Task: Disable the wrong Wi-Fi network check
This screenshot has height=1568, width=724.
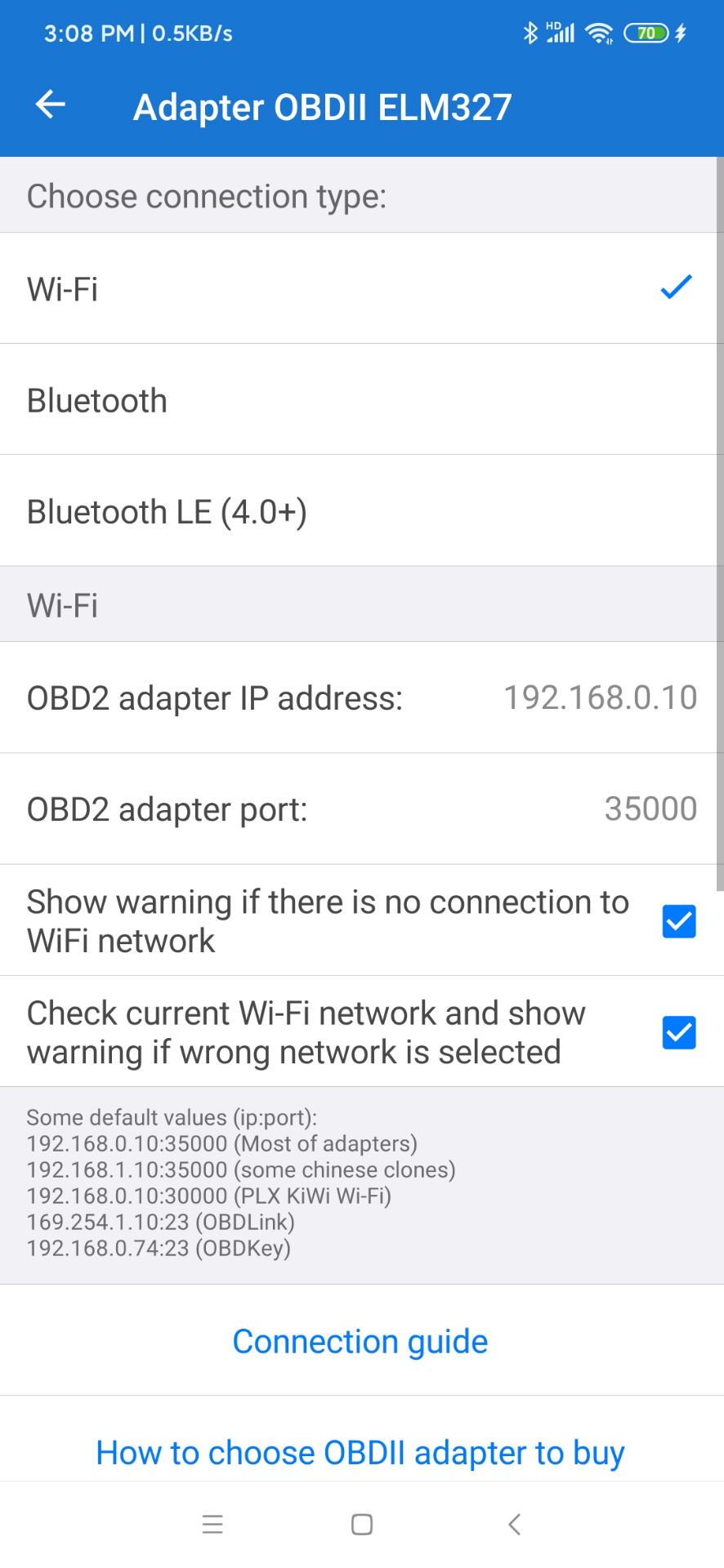Action: click(x=678, y=1032)
